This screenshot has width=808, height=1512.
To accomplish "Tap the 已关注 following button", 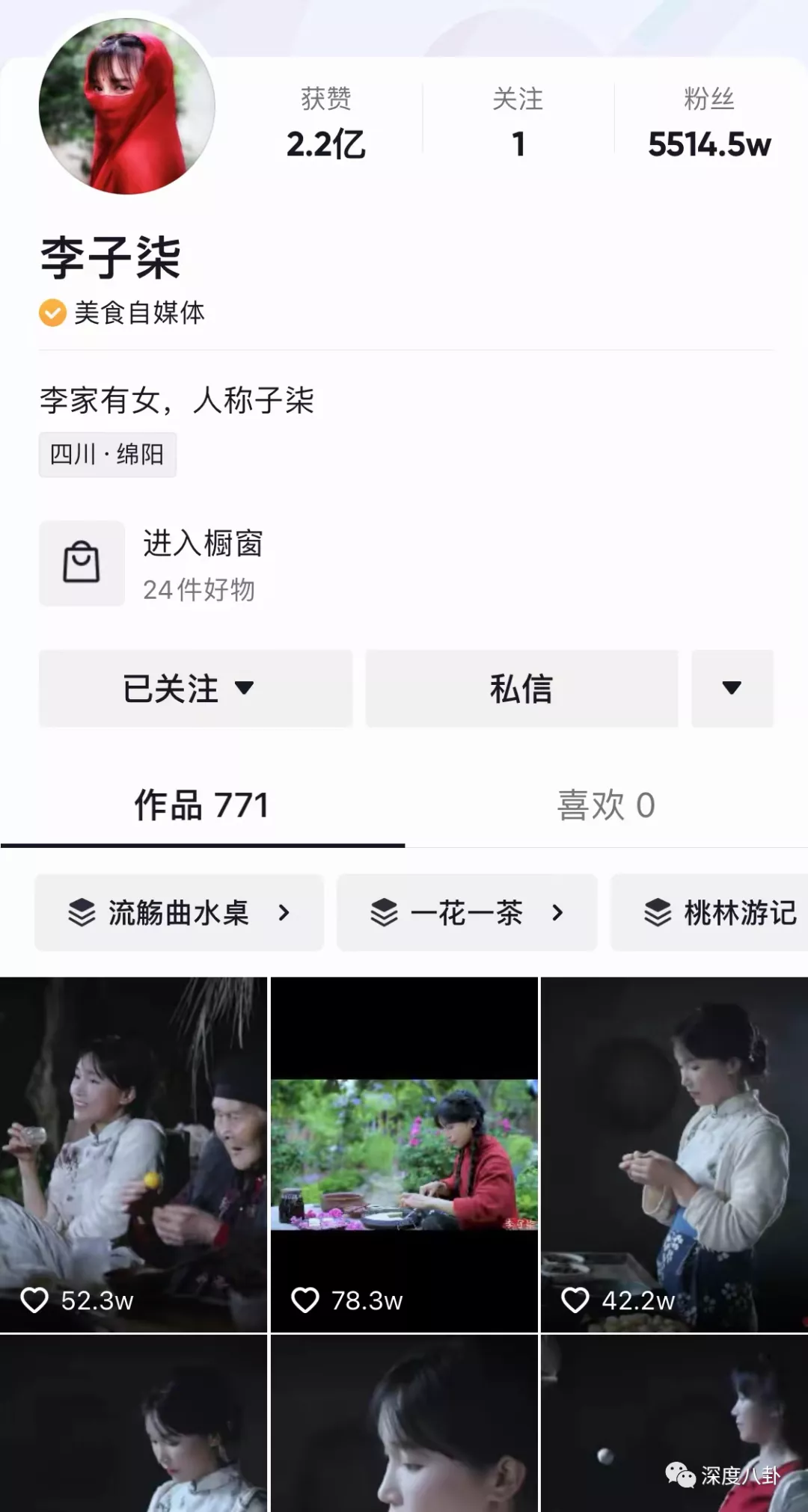I will click(x=195, y=688).
